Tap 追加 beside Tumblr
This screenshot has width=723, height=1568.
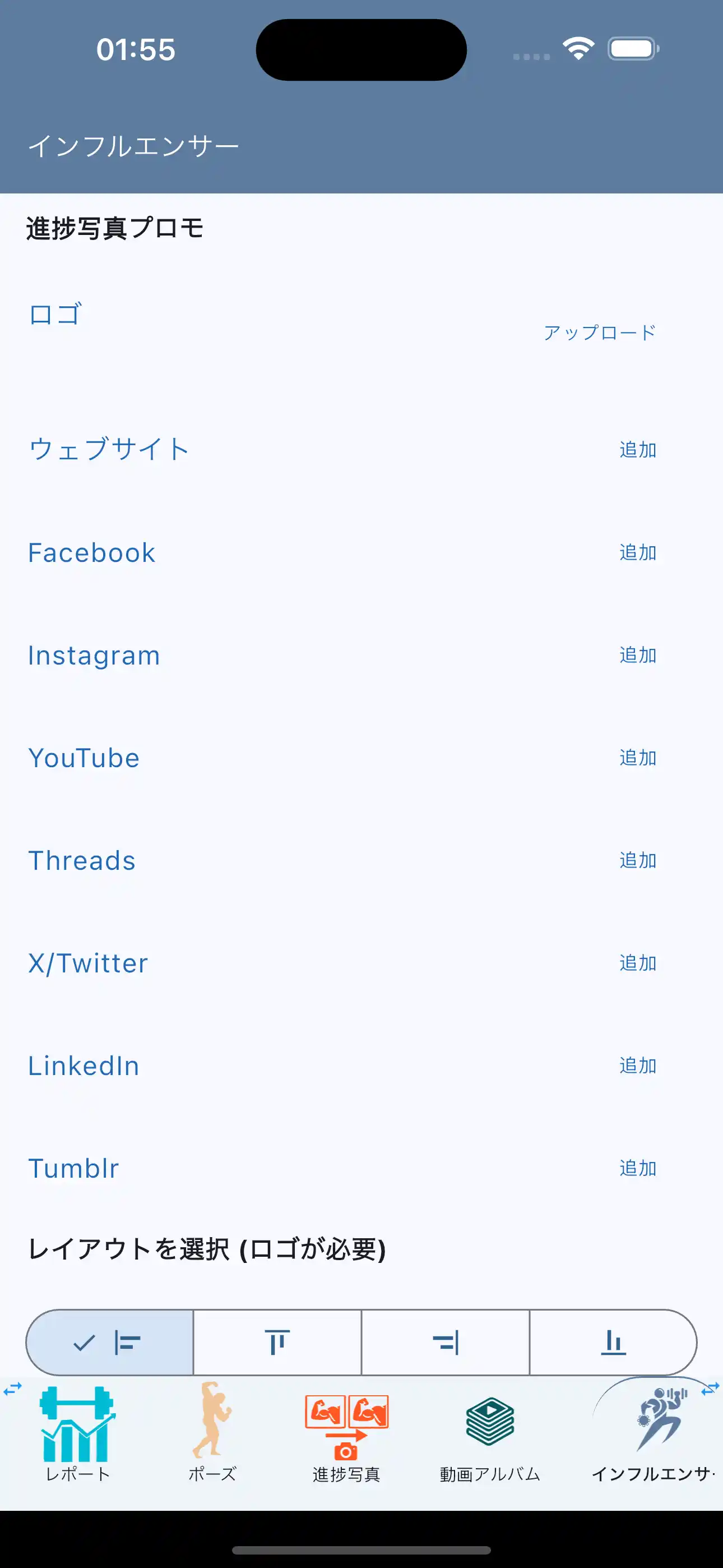coord(637,1168)
